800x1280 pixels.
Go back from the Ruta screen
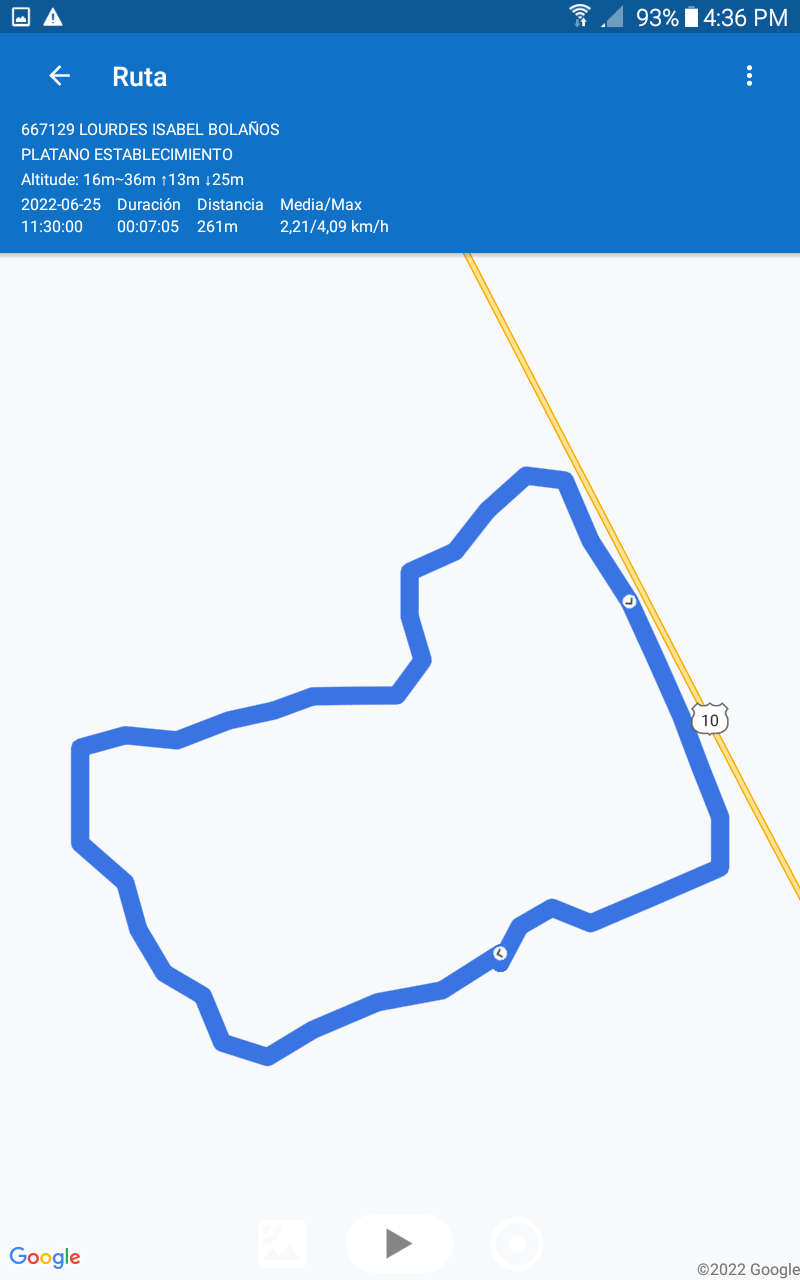(x=59, y=76)
